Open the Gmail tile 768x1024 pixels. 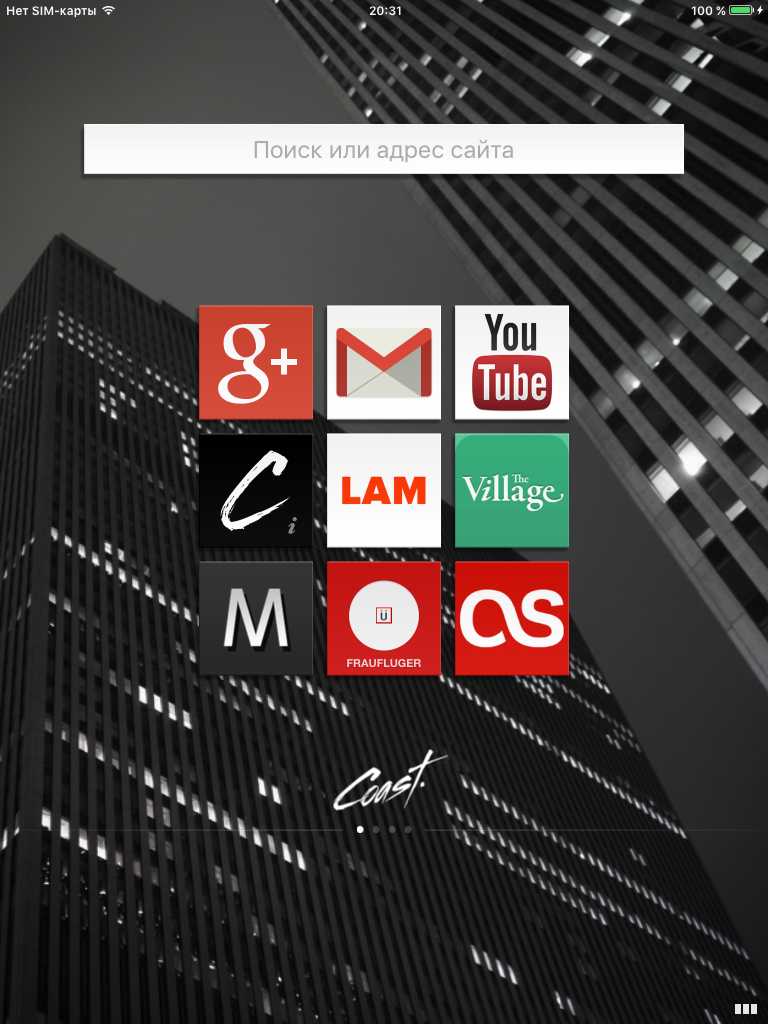click(x=384, y=362)
